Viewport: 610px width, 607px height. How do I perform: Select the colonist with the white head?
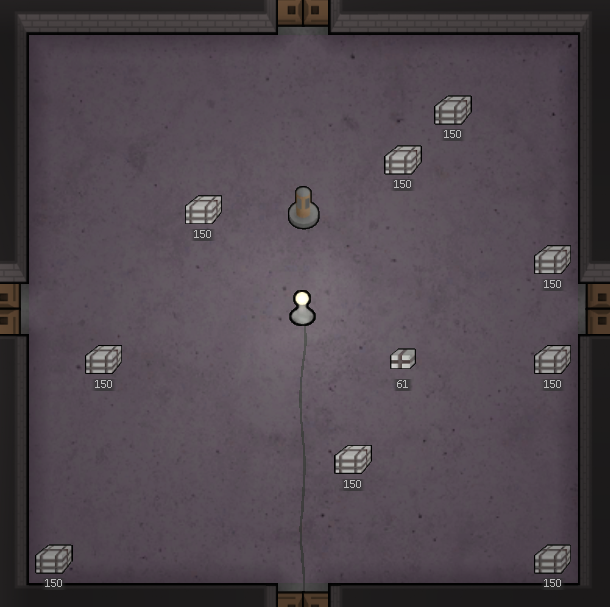coord(302,309)
